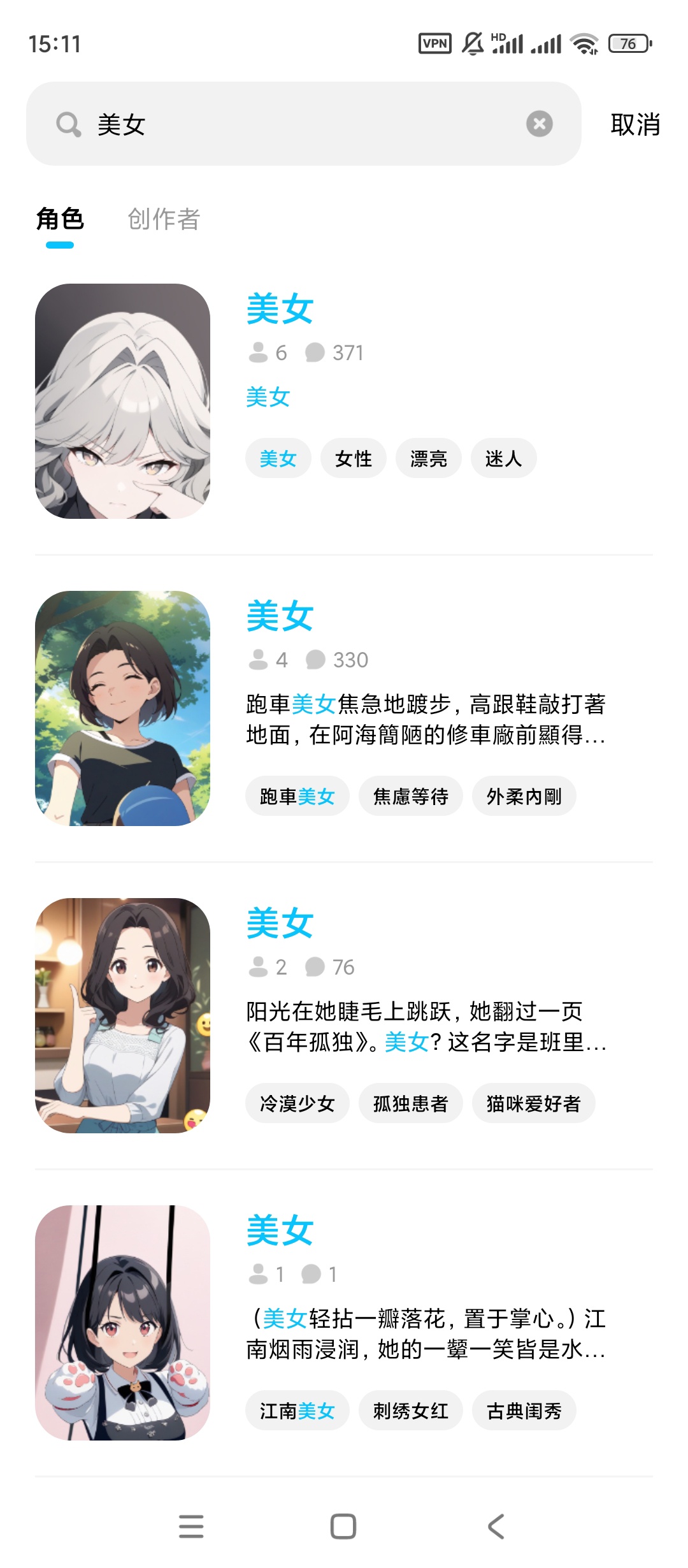
Task: Select the 外柔內剛 tag chip
Action: click(x=524, y=796)
